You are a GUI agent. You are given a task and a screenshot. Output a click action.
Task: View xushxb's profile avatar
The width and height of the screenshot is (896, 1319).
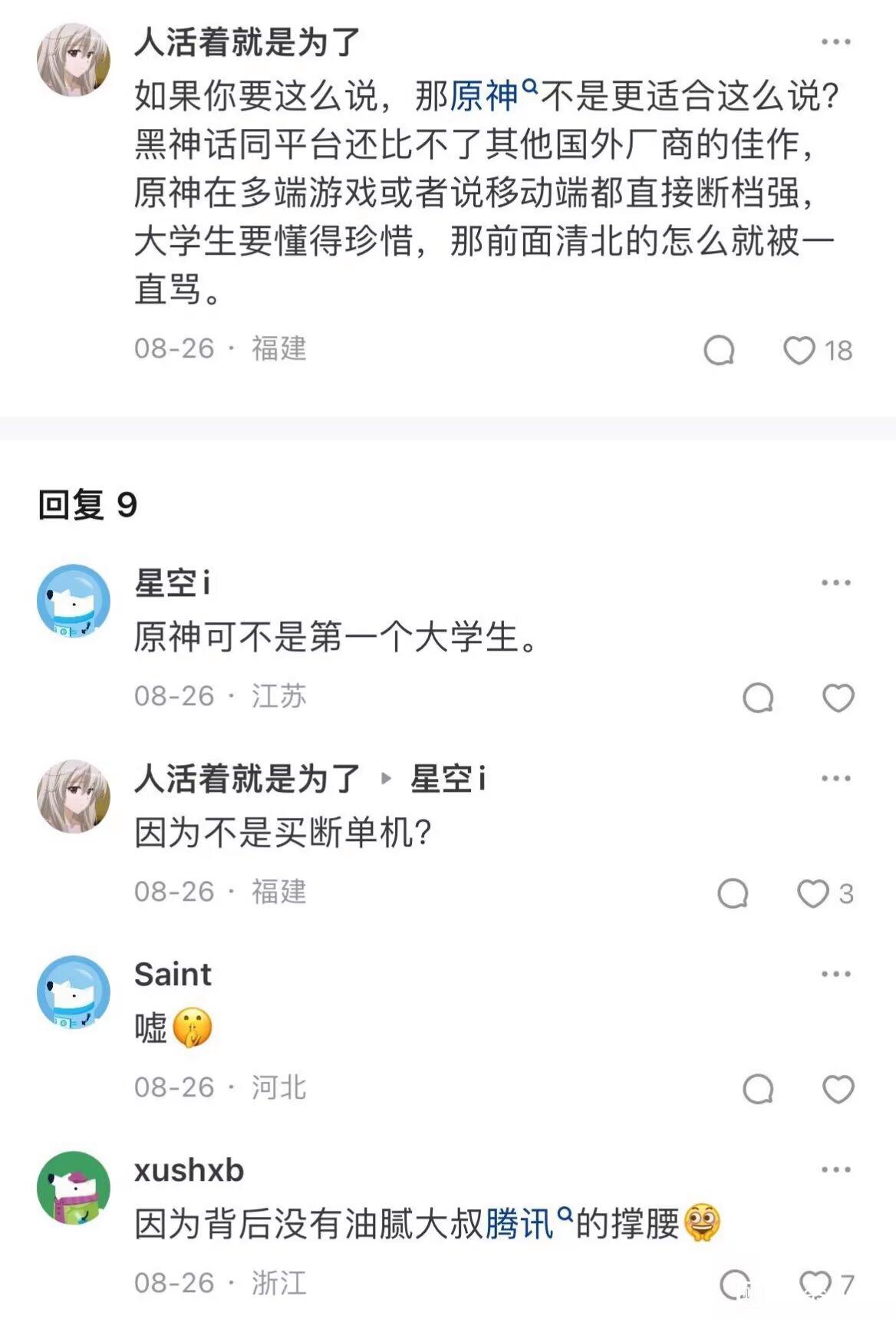74,1188
